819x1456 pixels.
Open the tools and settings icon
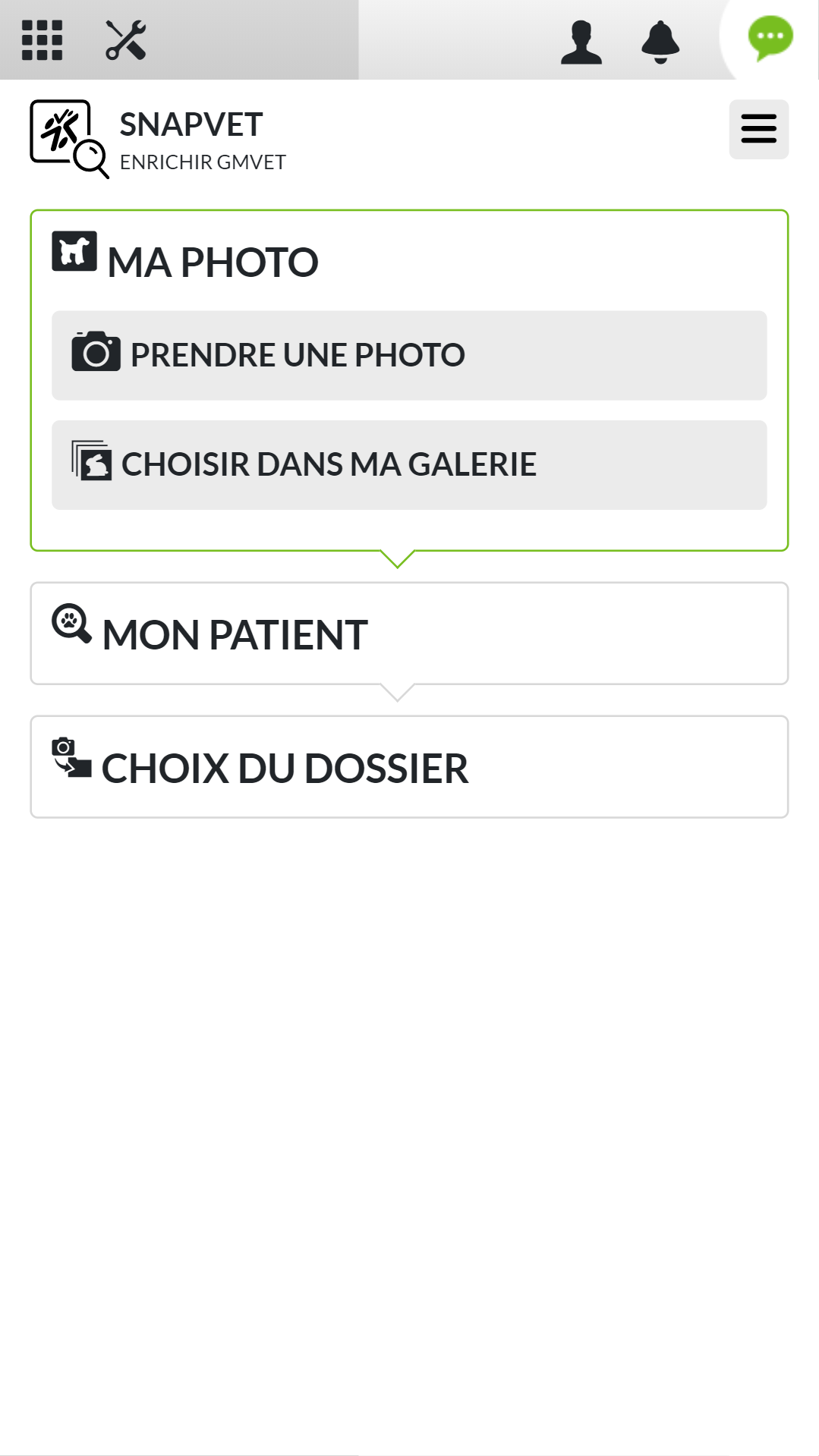coord(126,40)
